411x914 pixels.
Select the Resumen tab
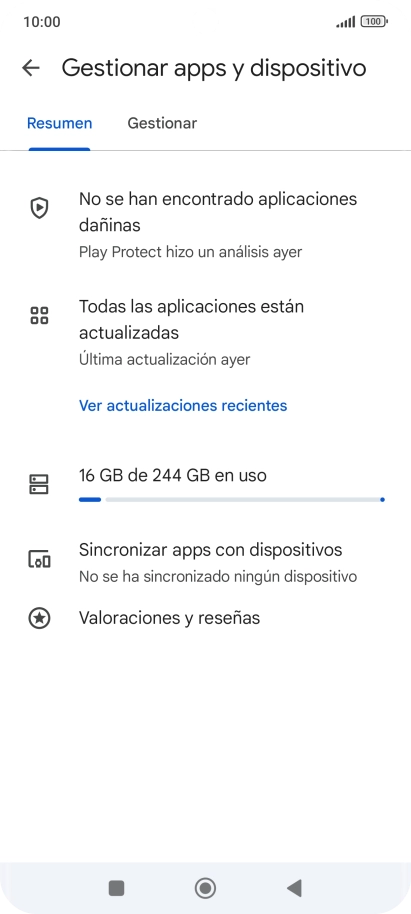pos(59,124)
